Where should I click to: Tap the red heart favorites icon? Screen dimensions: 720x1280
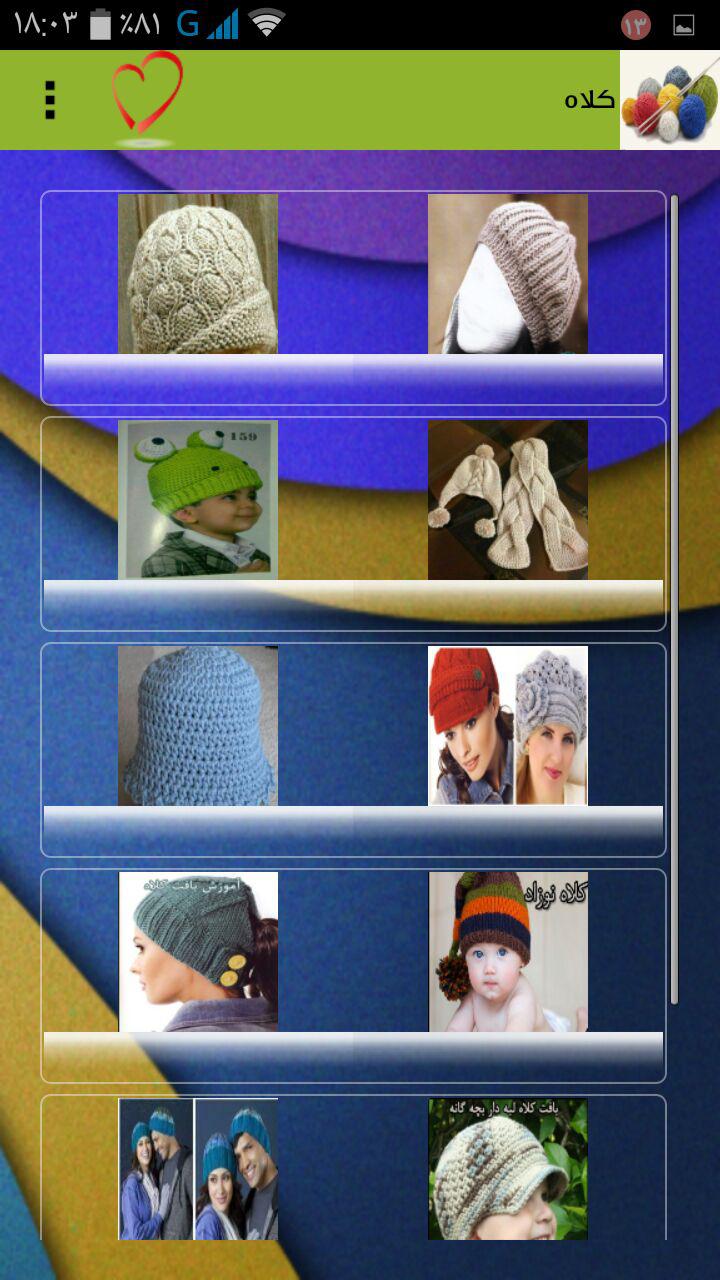(x=146, y=98)
